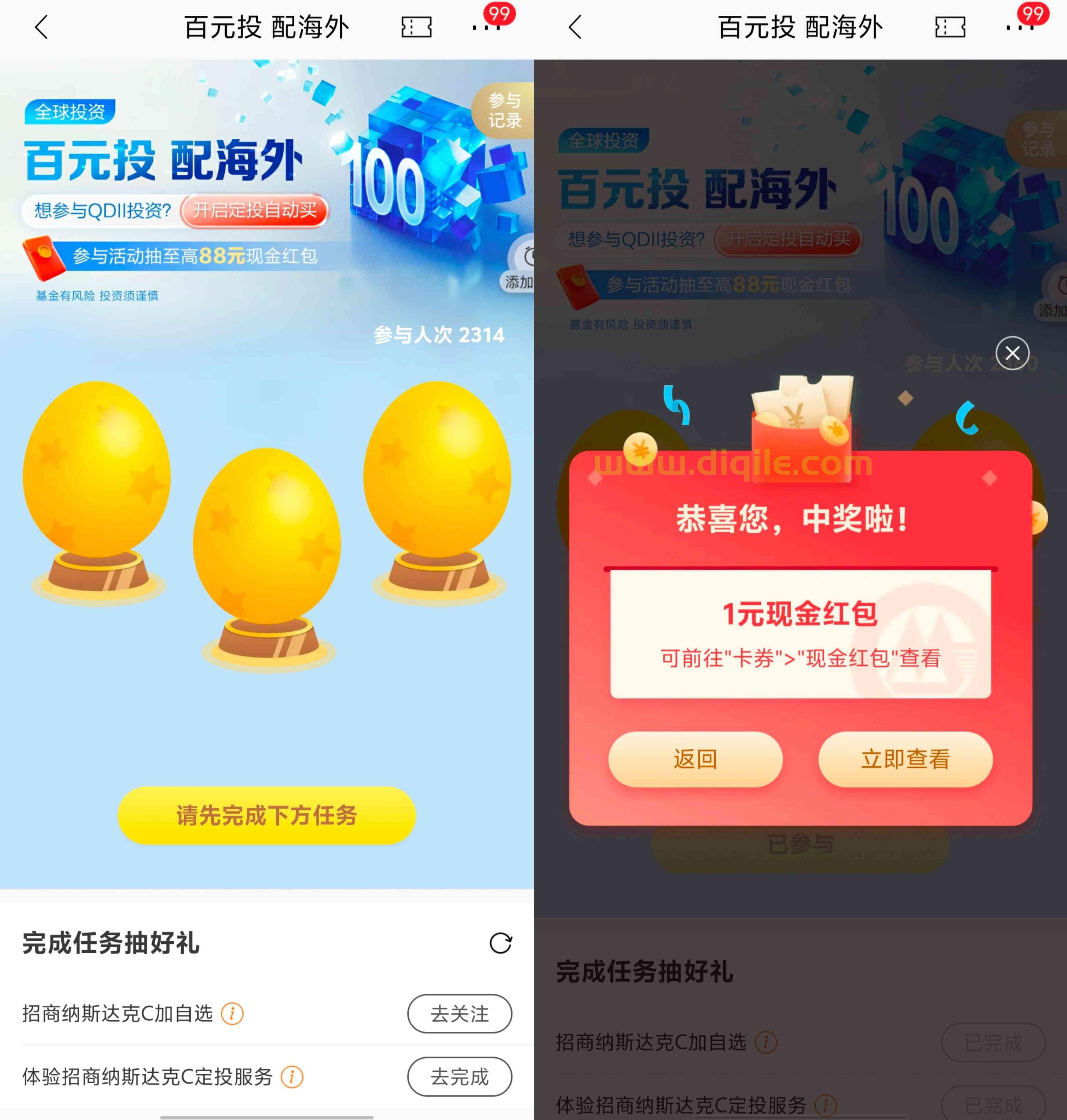Tap the yellow 请先完成下方任务 button
The height and width of the screenshot is (1120, 1067).
tap(266, 815)
